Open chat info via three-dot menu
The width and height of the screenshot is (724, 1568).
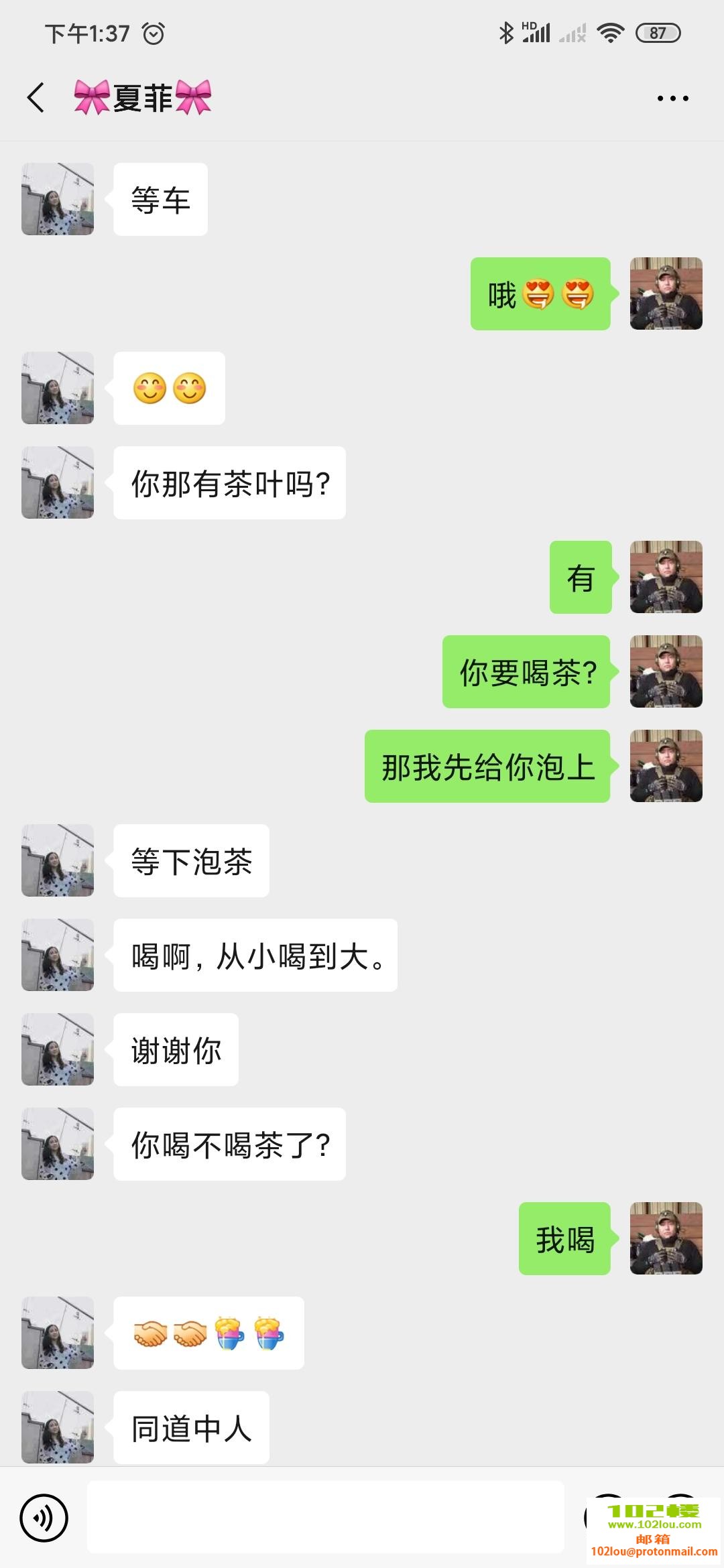click(672, 99)
